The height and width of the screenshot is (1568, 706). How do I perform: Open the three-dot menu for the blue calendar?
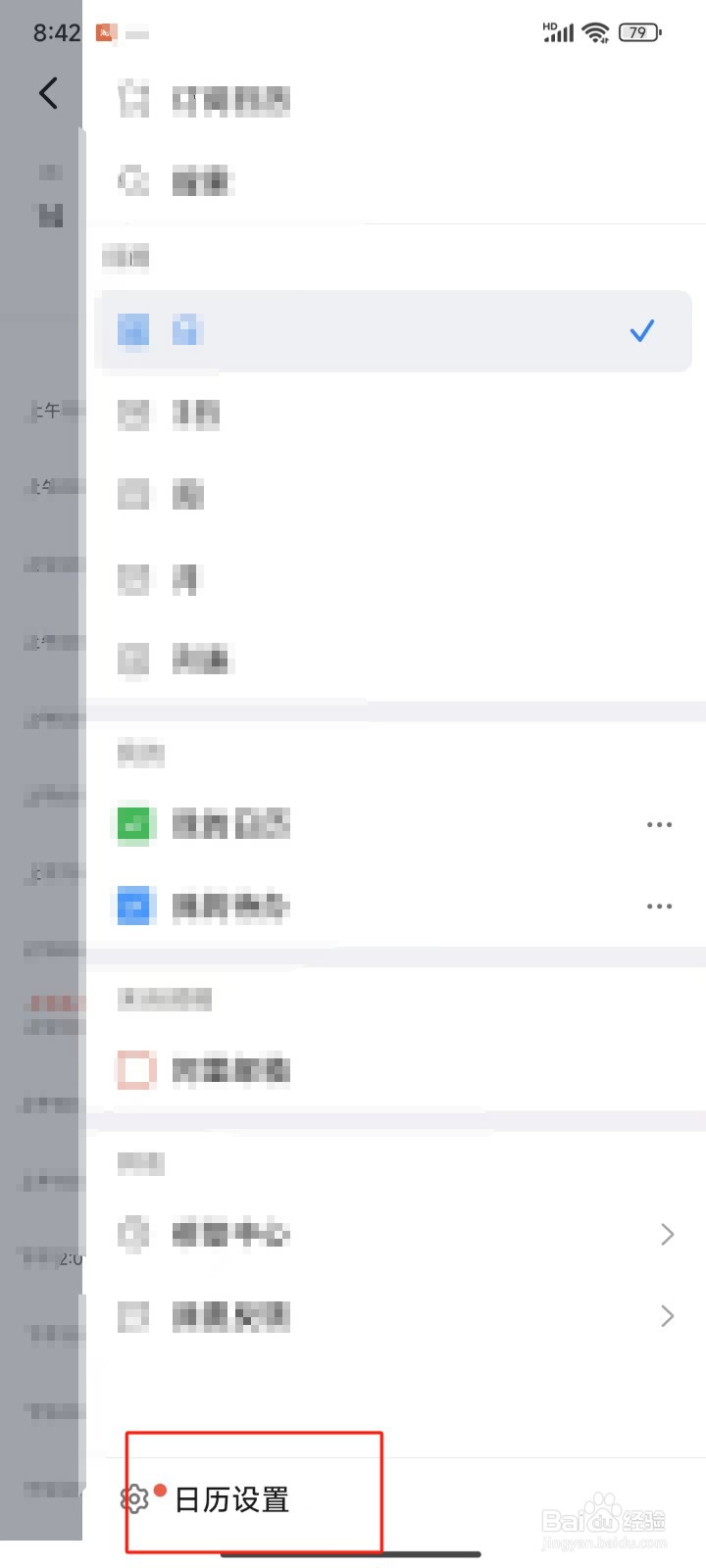(659, 906)
